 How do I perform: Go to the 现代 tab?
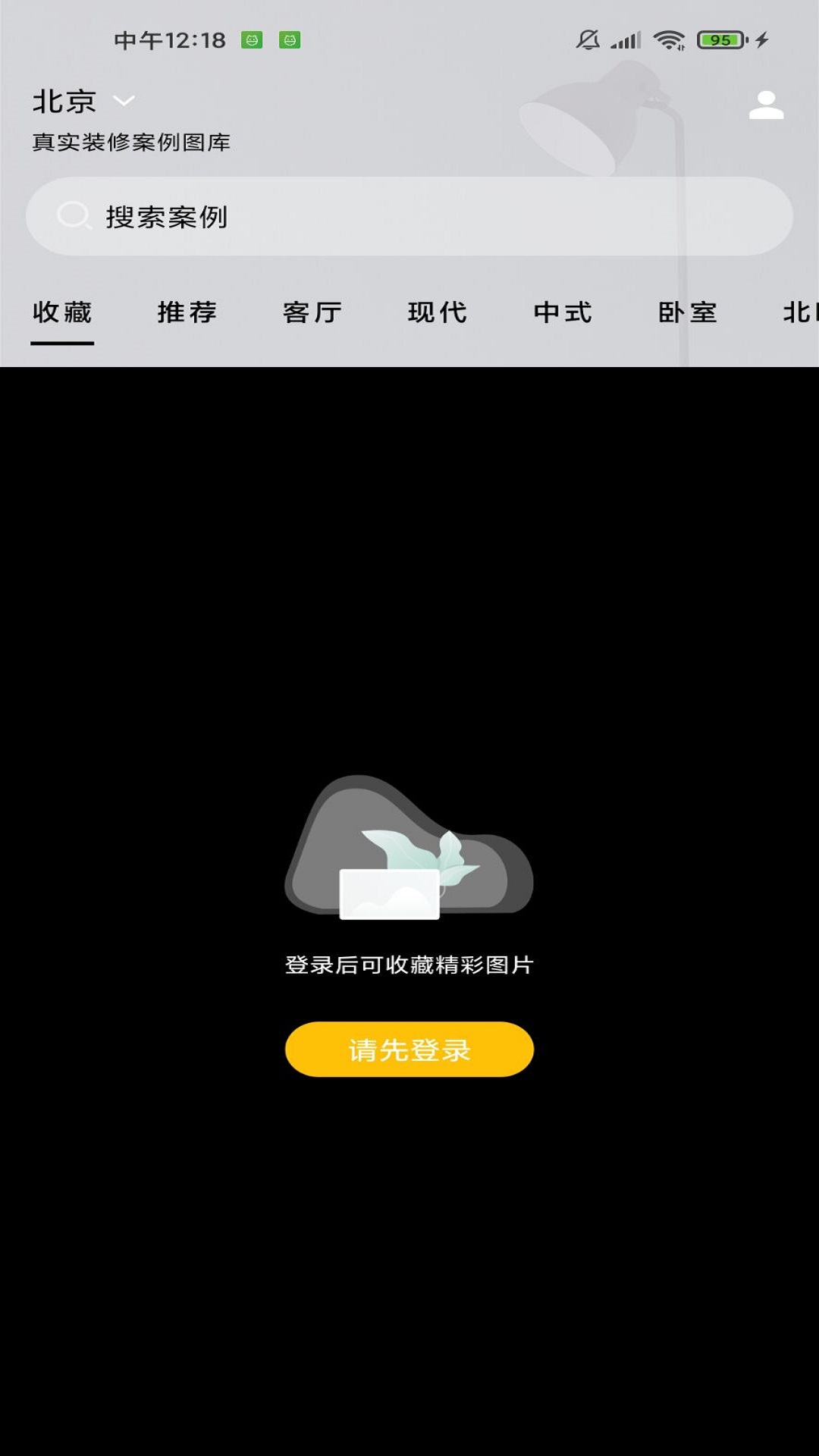(438, 312)
